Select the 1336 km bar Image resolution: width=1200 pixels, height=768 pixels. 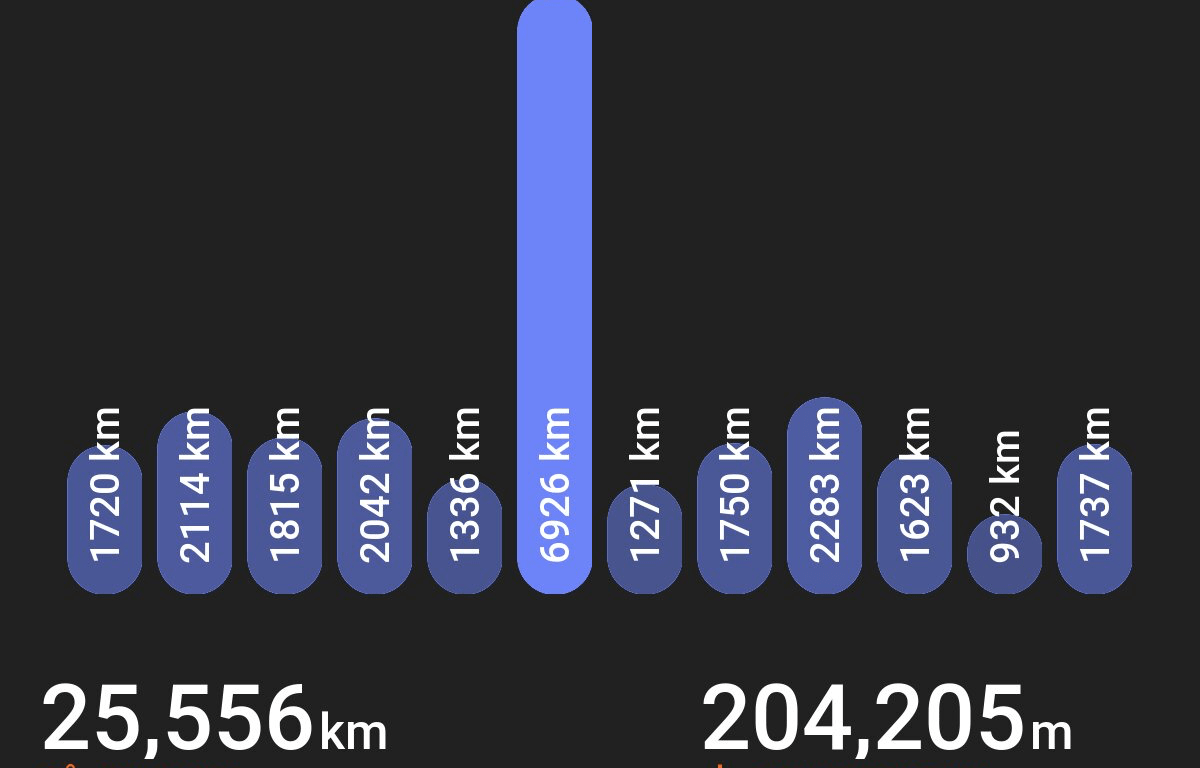[x=464, y=538]
